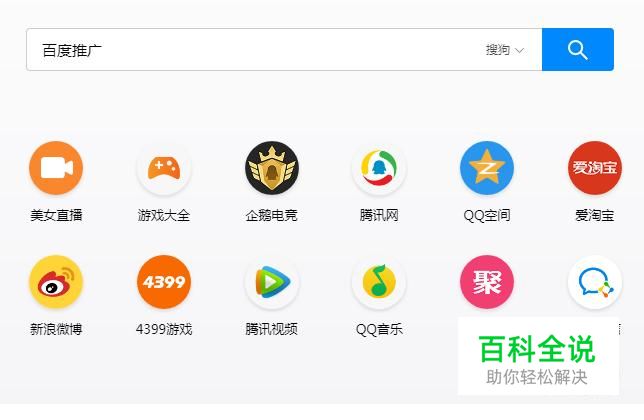The width and height of the screenshot is (644, 420).
Task: Tap the blue search magnifier button
Action: coord(577,50)
